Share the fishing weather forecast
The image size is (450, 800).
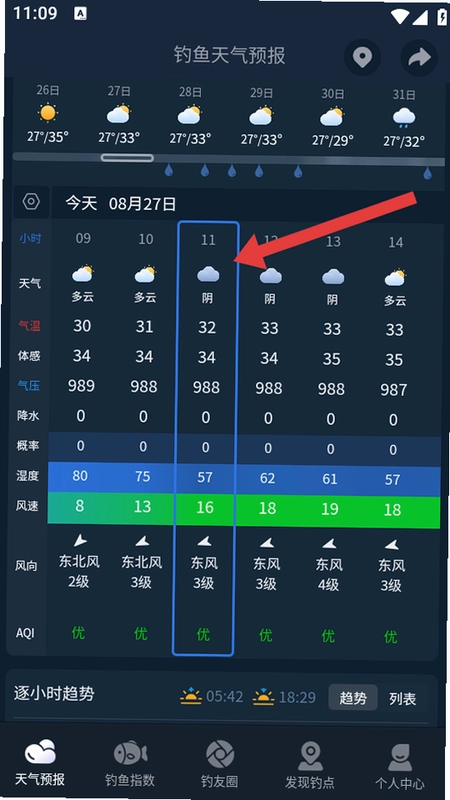419,58
